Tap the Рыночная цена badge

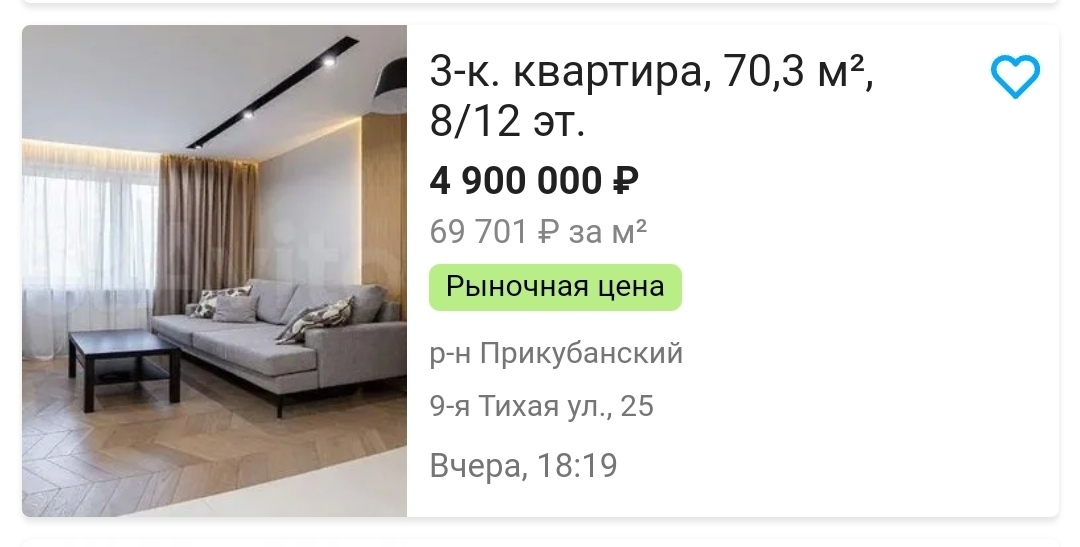(x=555, y=287)
